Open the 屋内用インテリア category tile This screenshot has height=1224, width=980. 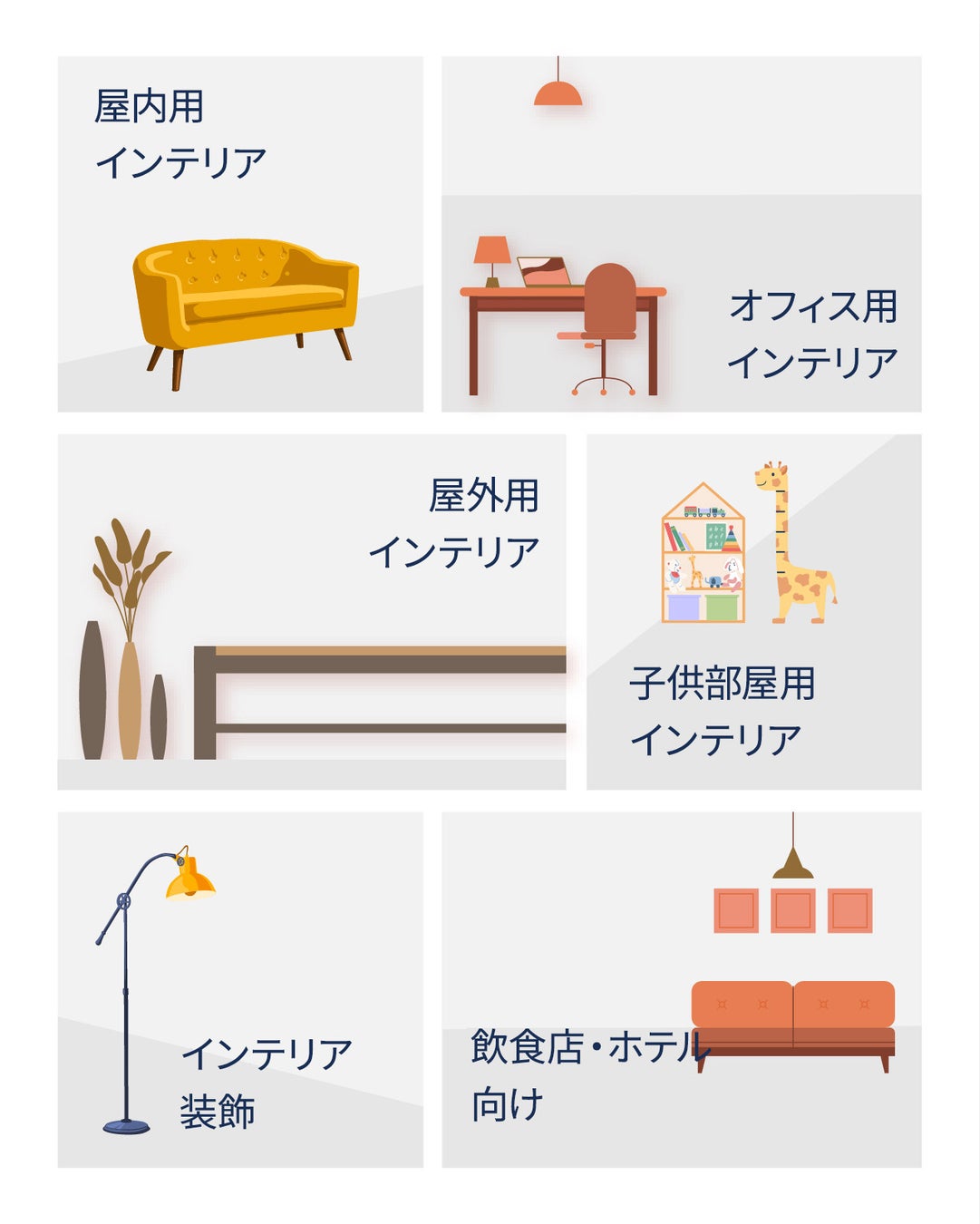click(240, 234)
